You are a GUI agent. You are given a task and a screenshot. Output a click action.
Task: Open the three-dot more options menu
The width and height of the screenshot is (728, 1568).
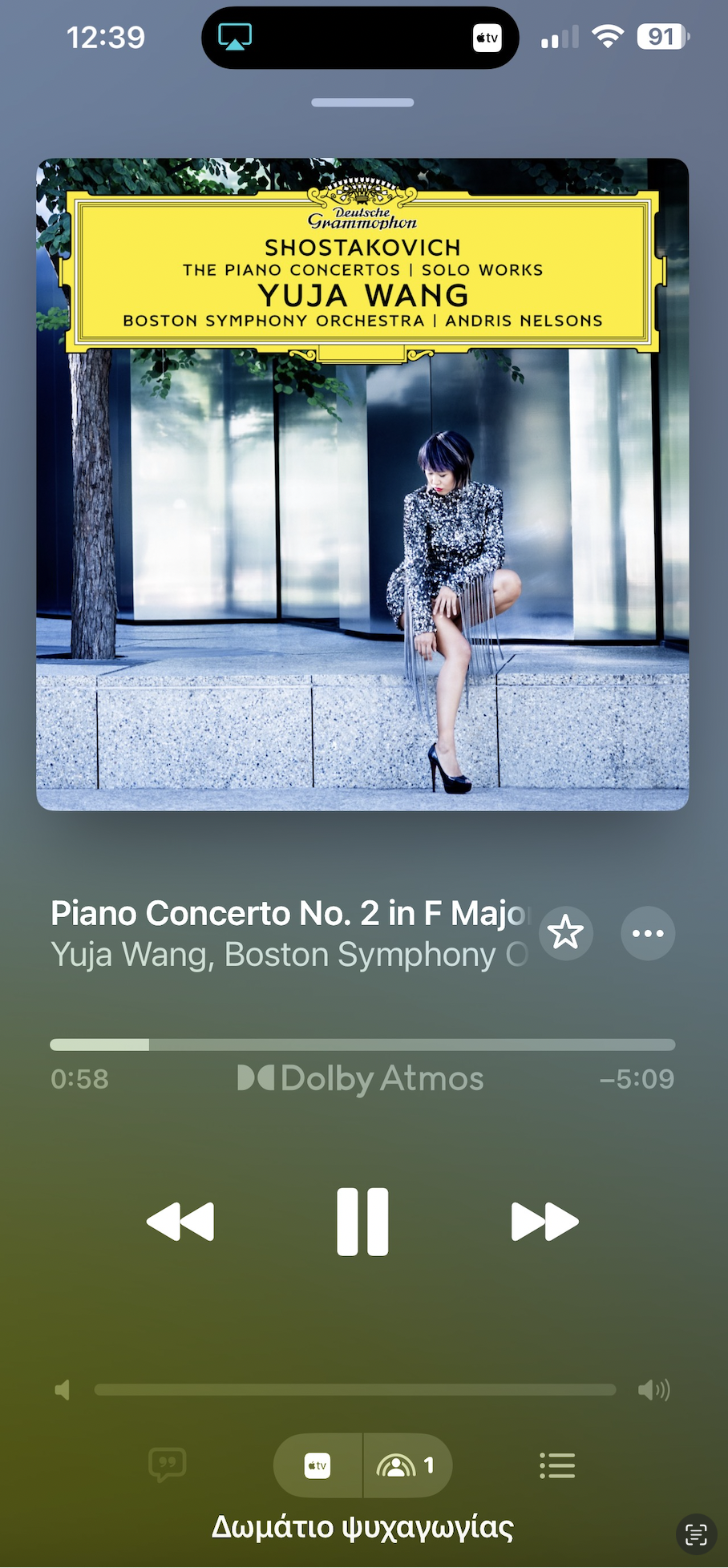point(648,933)
